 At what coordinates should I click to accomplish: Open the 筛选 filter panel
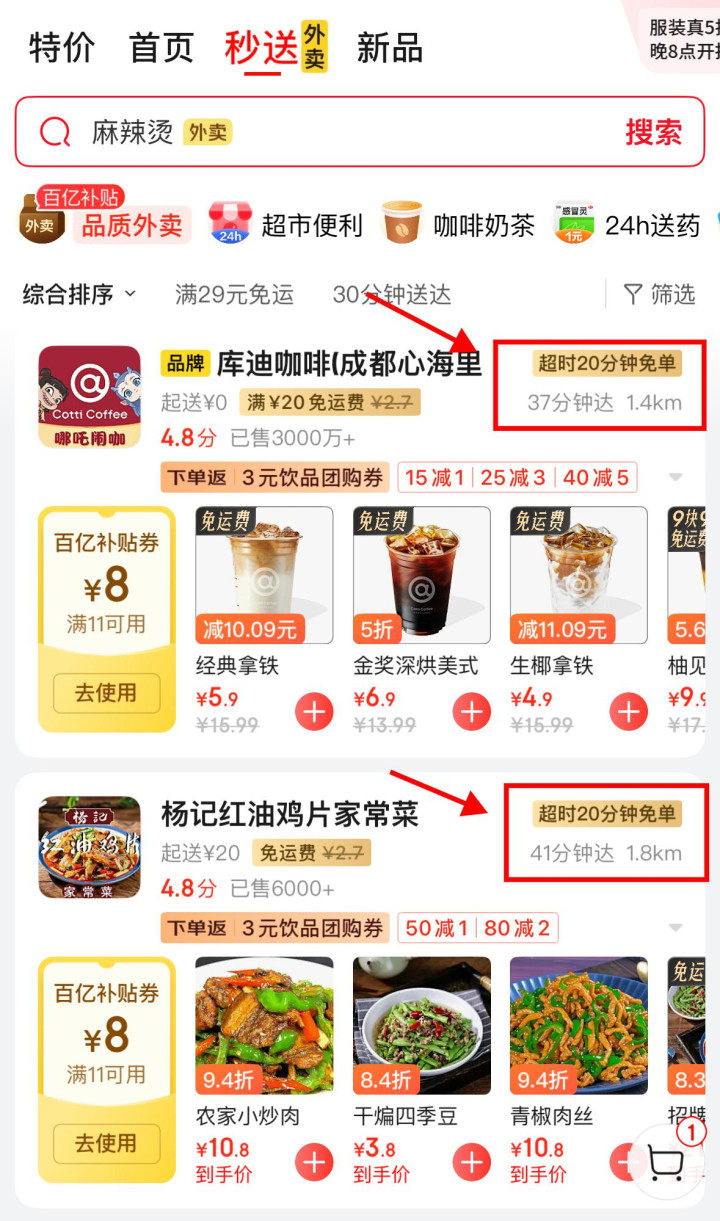(x=659, y=294)
